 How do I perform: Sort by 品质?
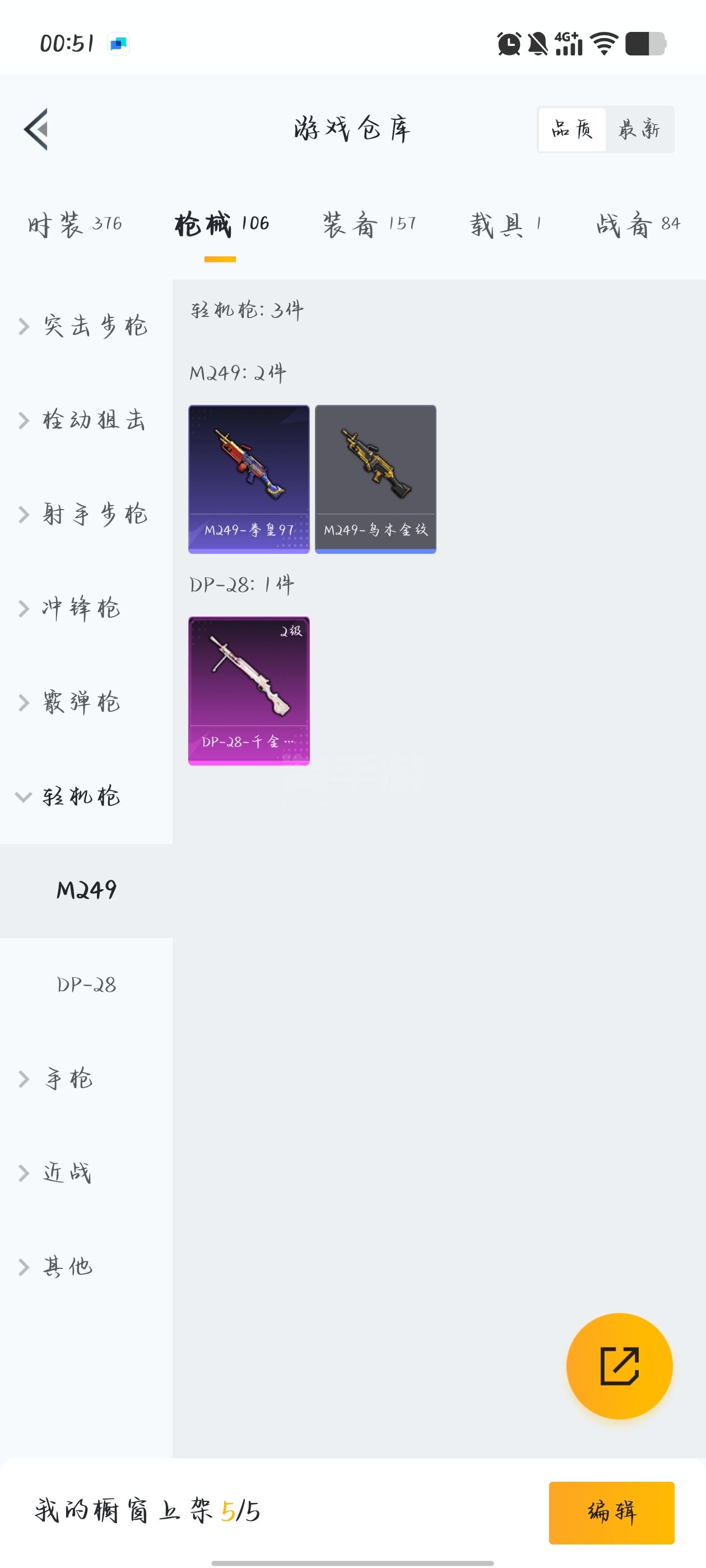click(572, 129)
